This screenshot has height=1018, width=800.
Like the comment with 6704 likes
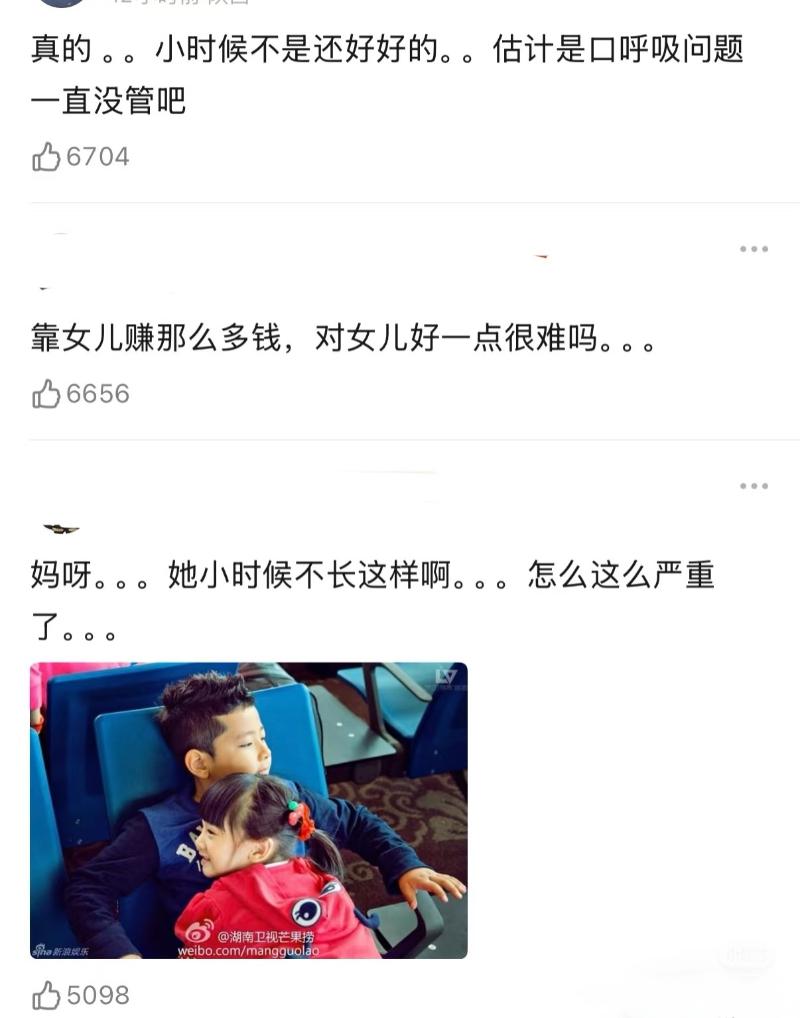47,157
